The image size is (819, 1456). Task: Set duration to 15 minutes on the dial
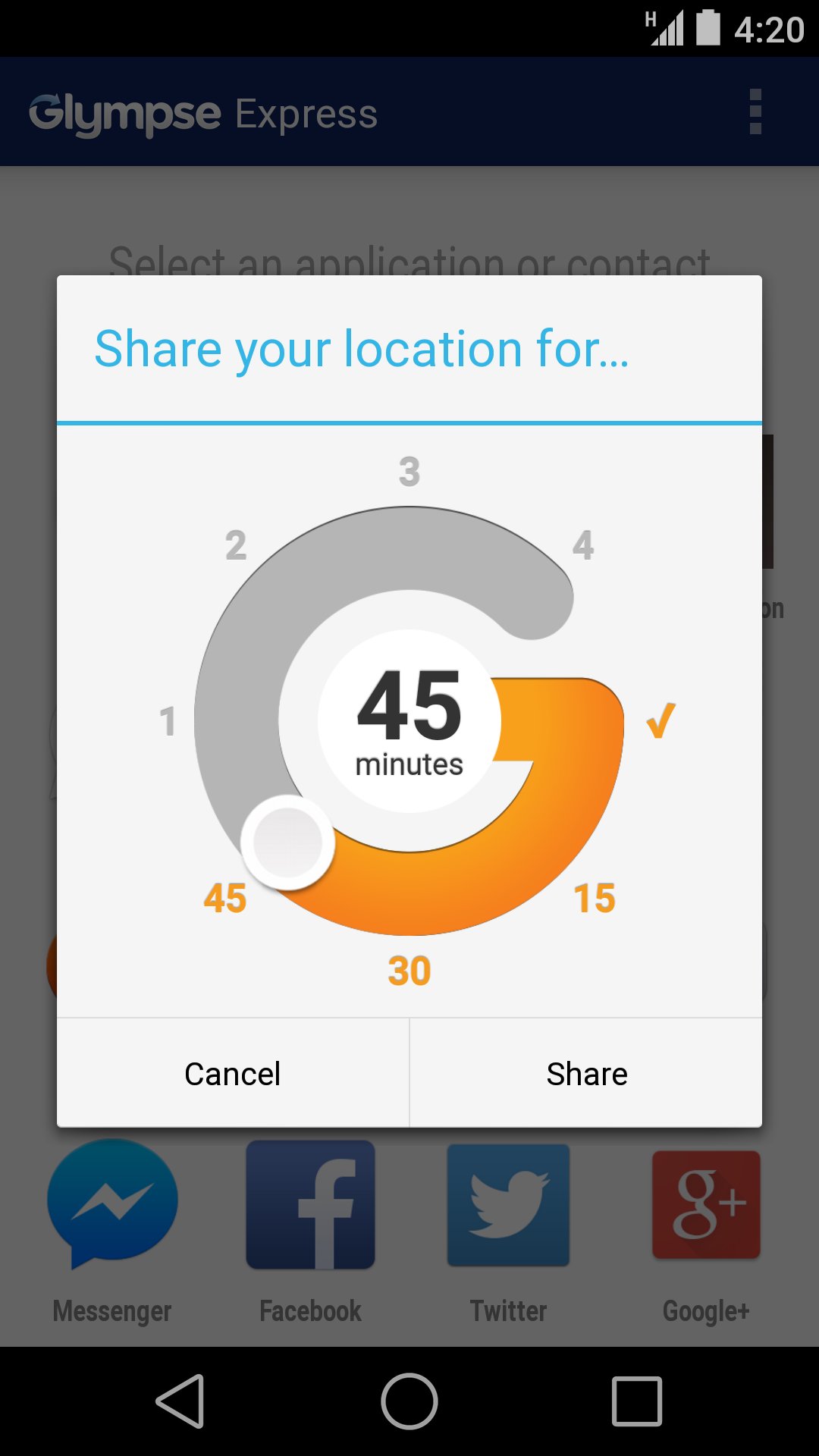(594, 899)
